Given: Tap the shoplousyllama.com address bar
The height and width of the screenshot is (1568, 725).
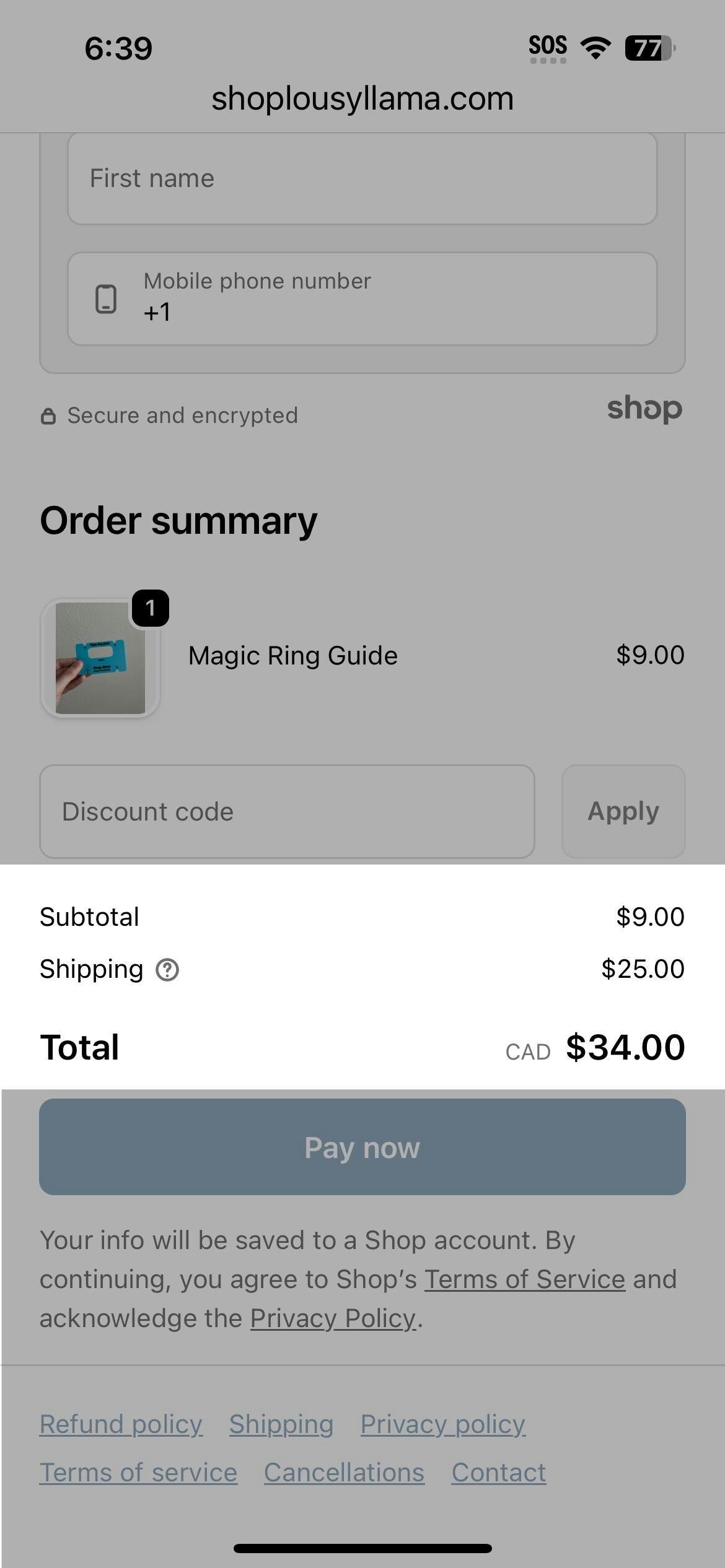Looking at the screenshot, I should pos(362,99).
